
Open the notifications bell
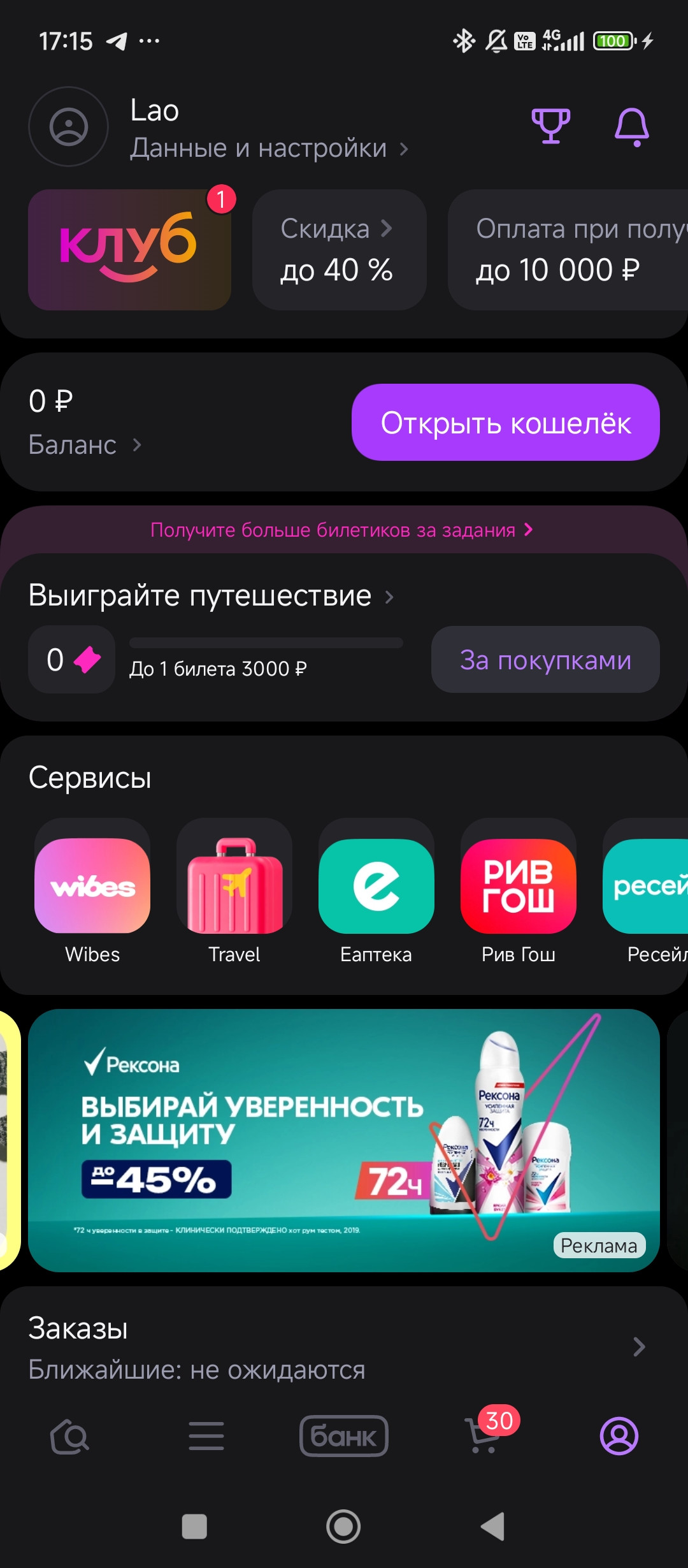(x=631, y=127)
